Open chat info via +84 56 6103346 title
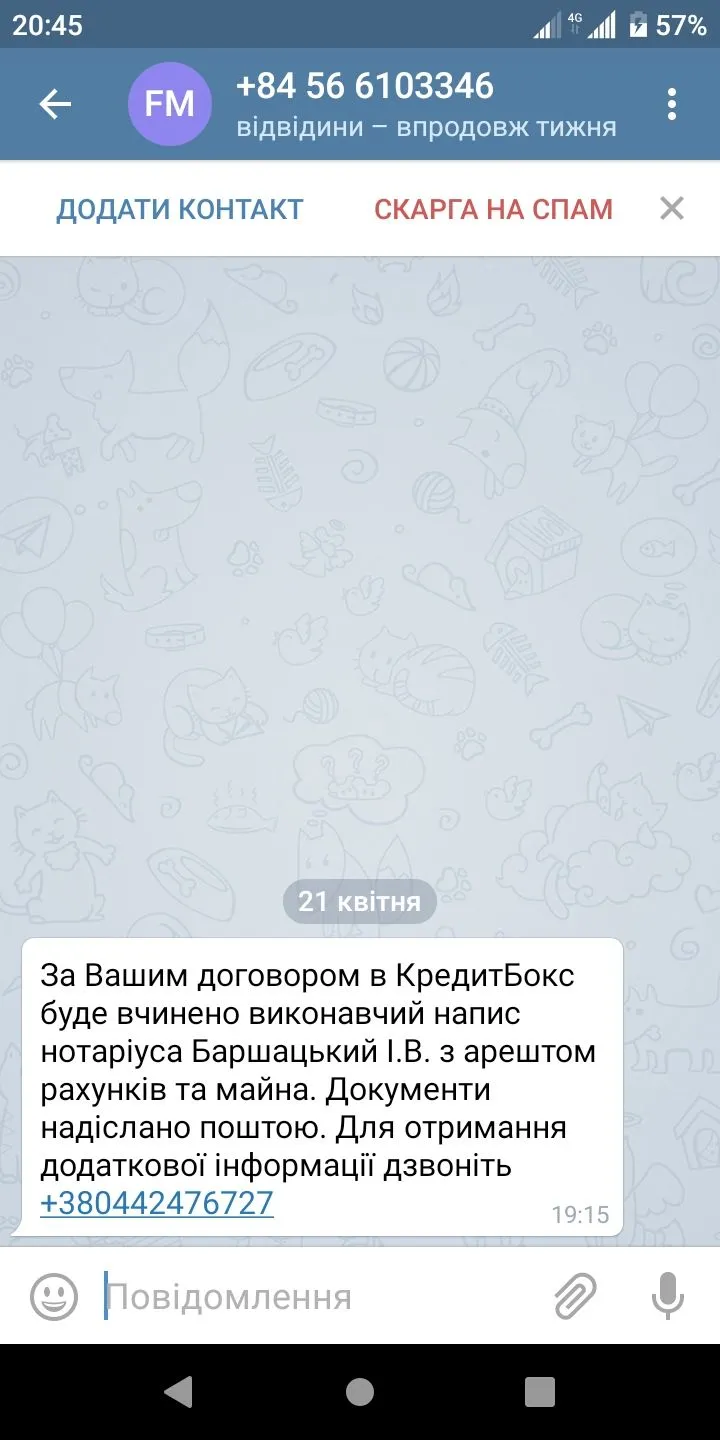 point(365,86)
